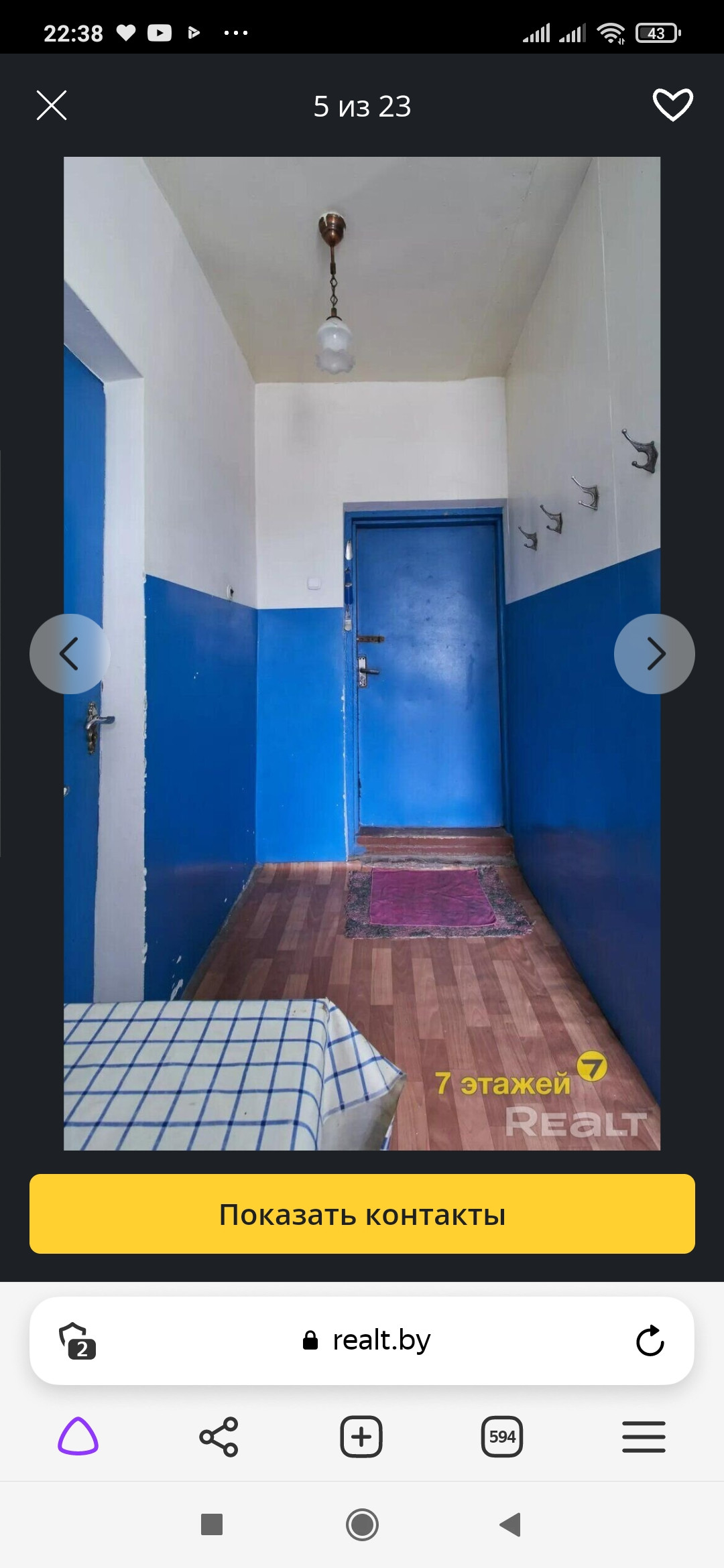The width and height of the screenshot is (724, 1568).
Task: Reload the current page
Action: point(650,1341)
